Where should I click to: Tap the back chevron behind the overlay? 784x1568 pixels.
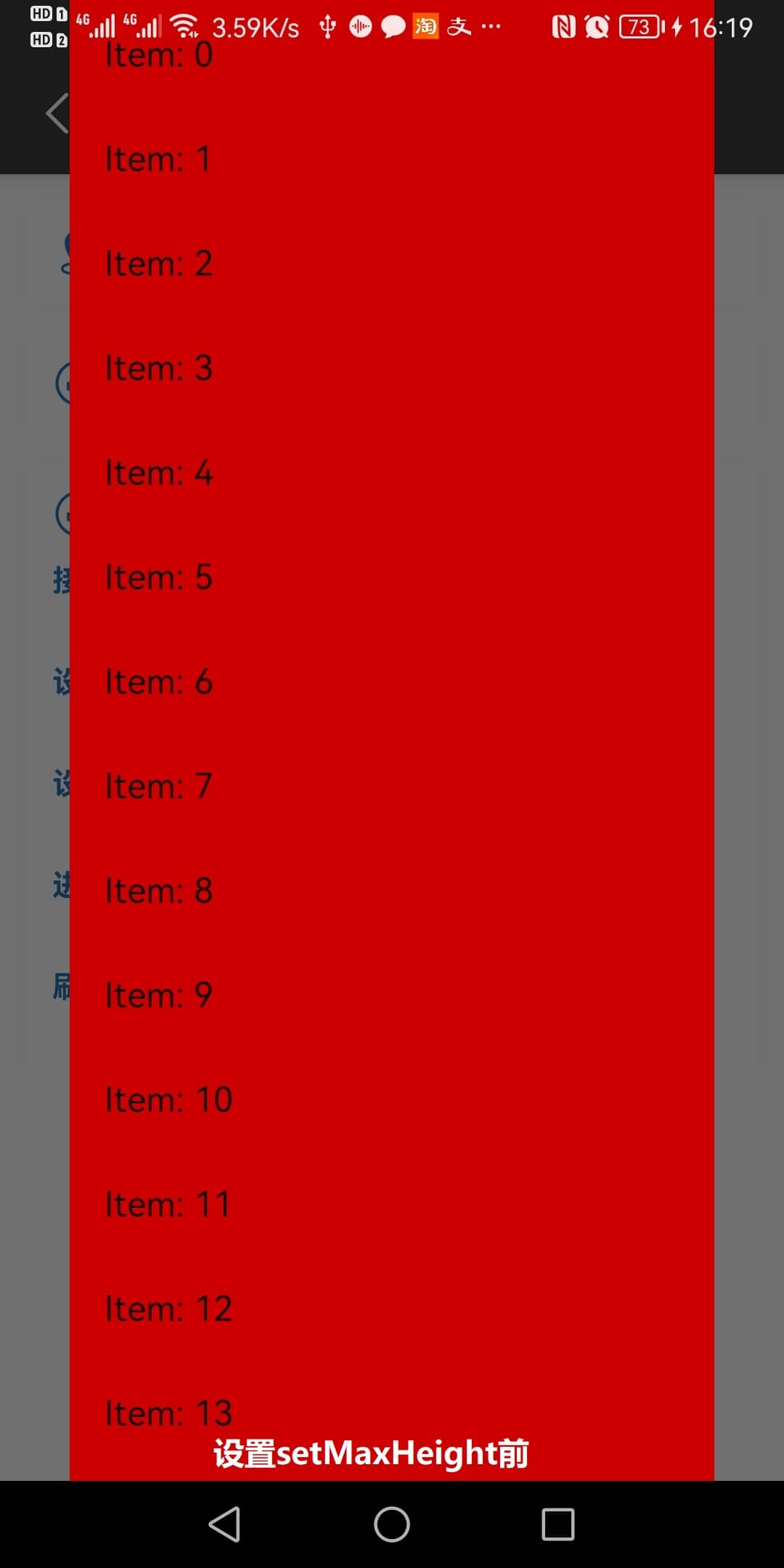(x=55, y=113)
